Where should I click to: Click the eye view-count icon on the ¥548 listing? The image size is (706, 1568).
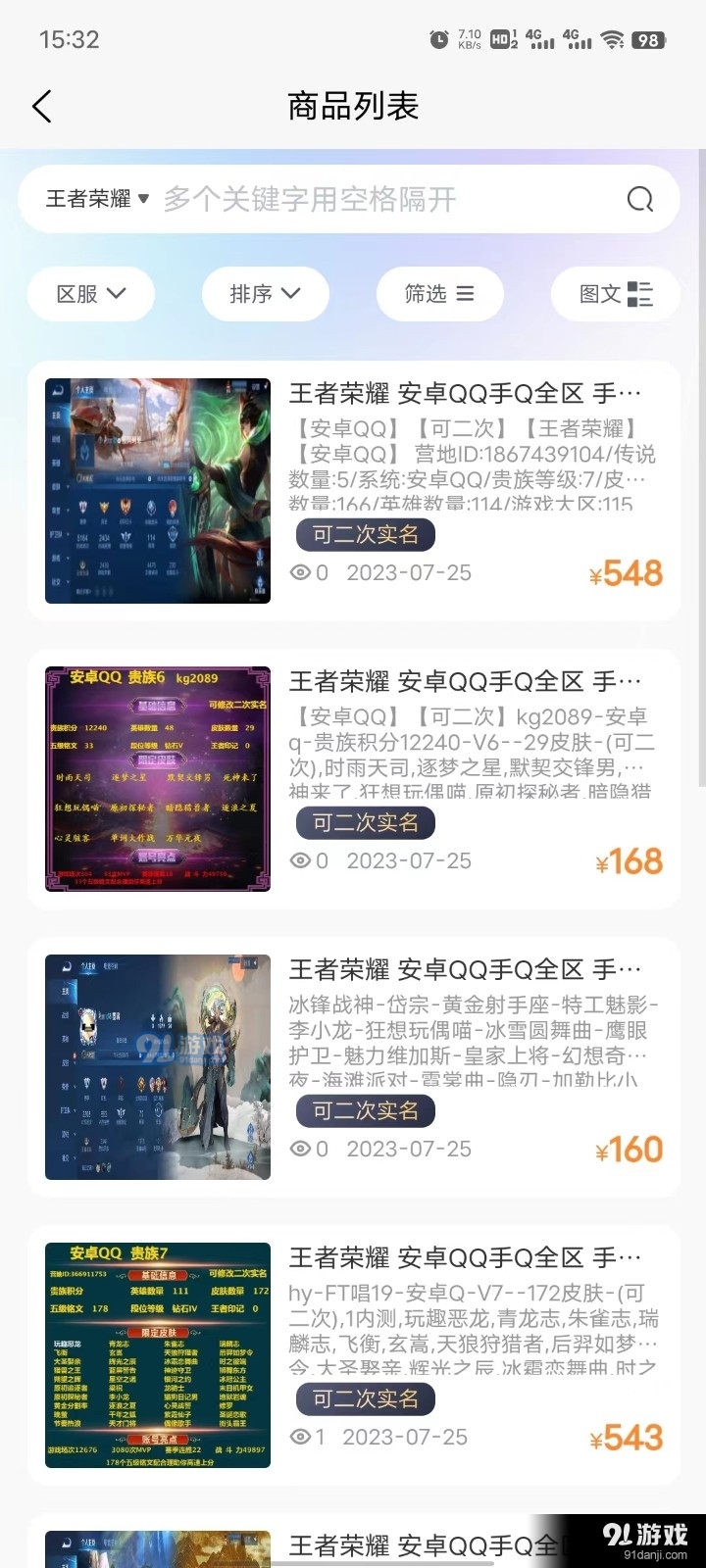(x=303, y=572)
